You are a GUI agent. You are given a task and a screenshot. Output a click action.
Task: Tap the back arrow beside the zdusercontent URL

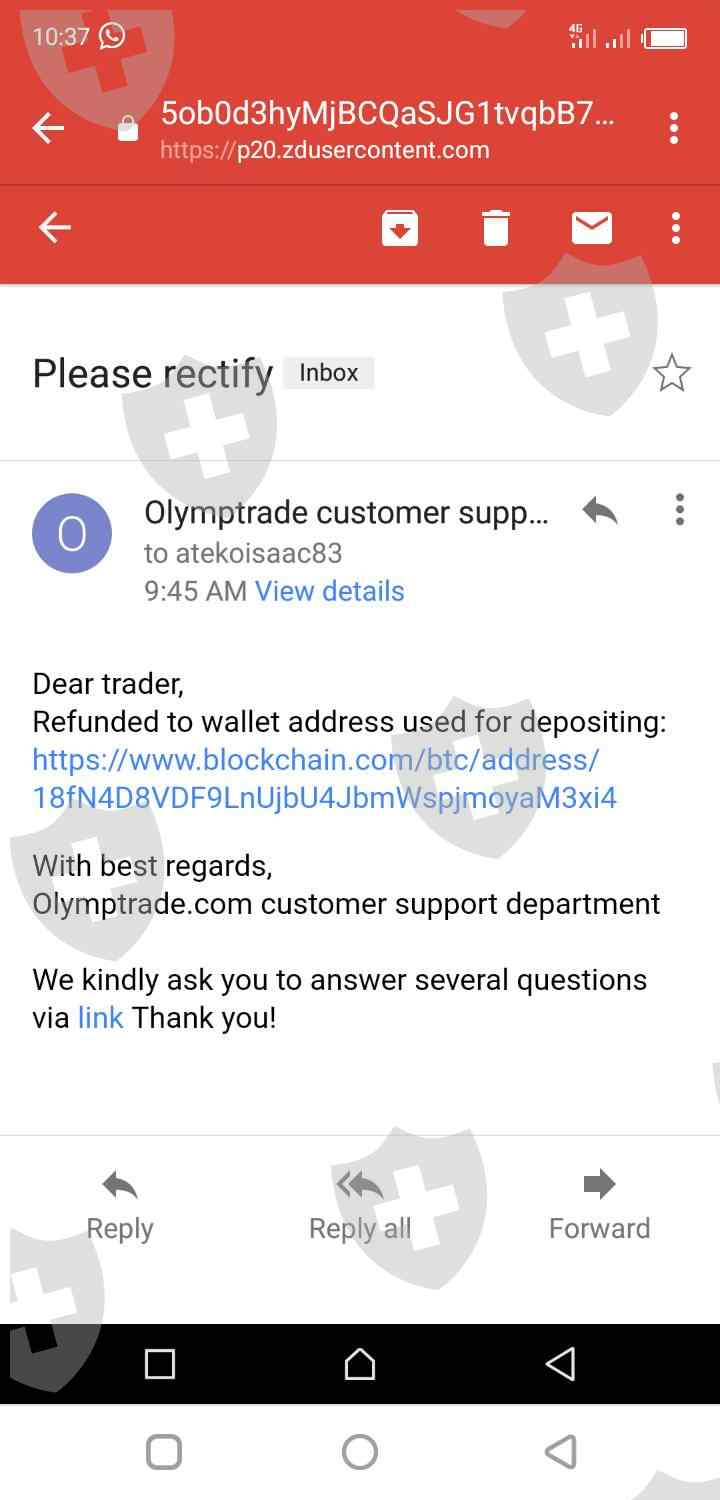(x=48, y=128)
